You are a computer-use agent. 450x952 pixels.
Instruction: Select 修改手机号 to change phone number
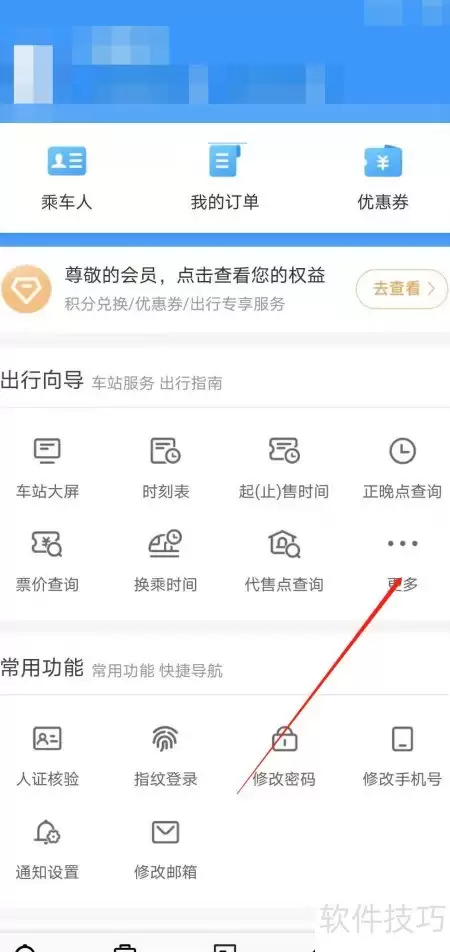(x=402, y=756)
